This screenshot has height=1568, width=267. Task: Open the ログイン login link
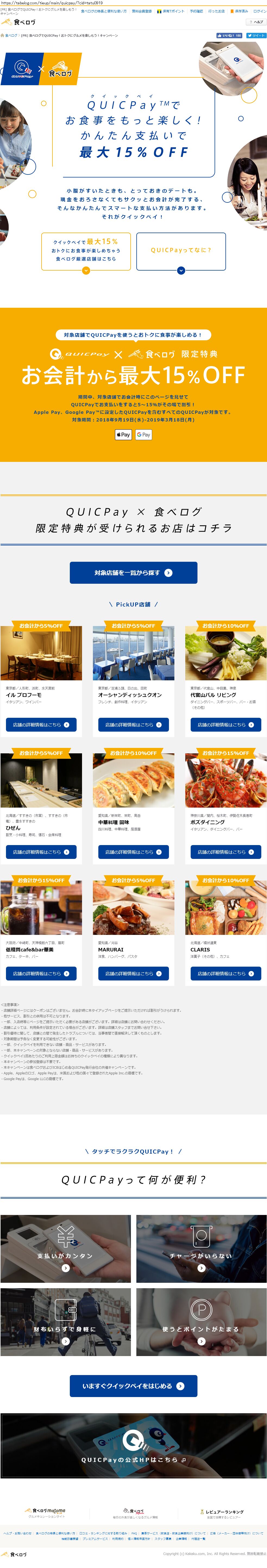[260, 11]
